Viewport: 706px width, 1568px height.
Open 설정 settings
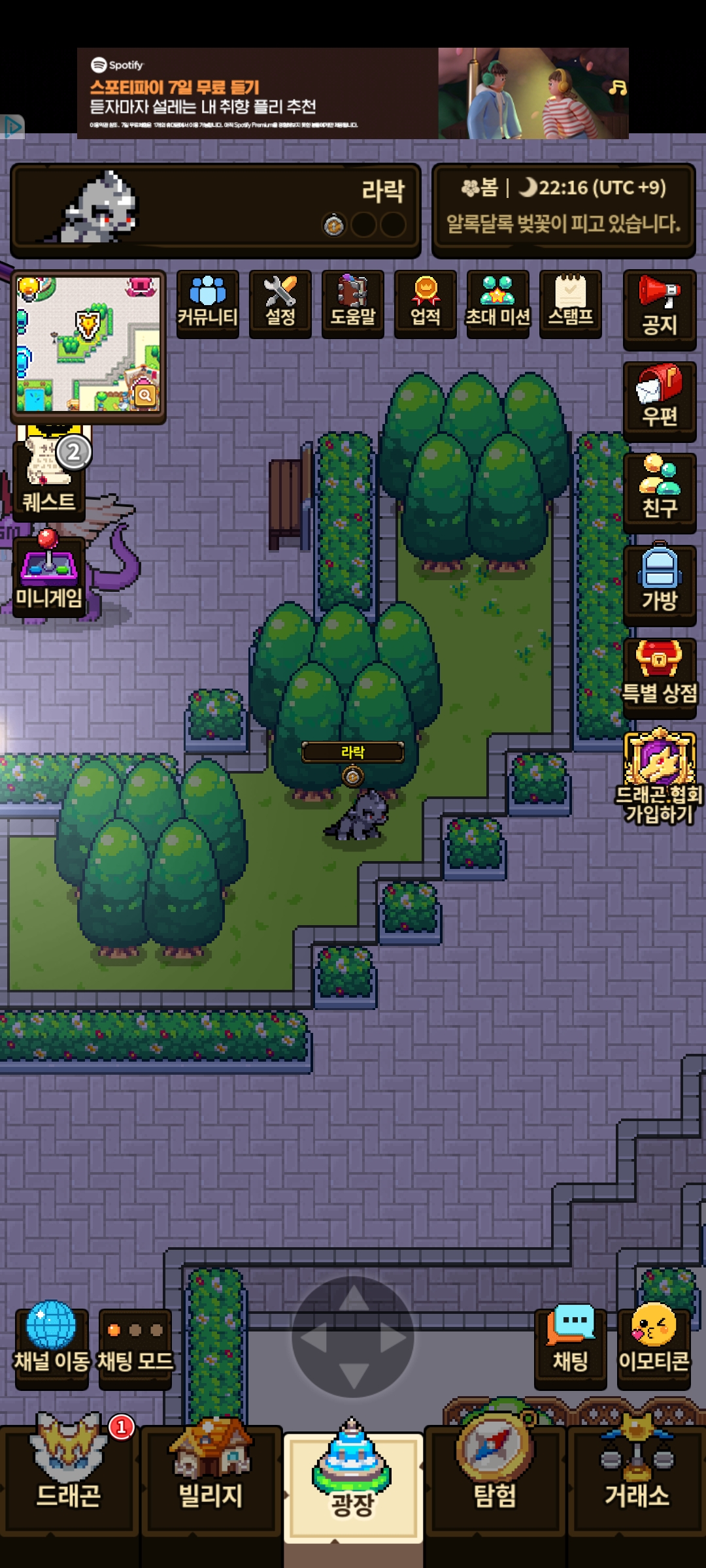280,303
